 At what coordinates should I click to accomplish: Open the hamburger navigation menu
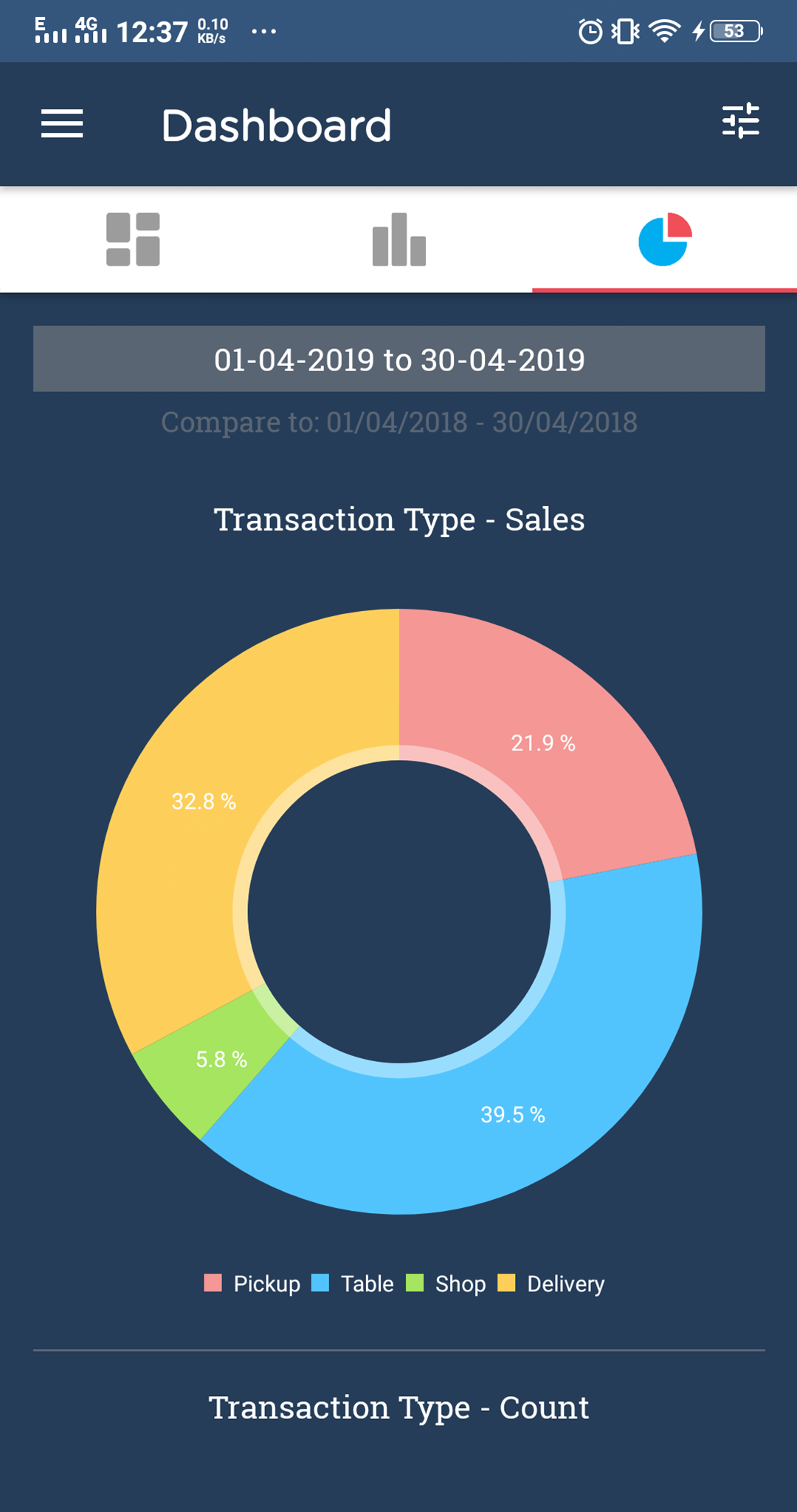click(62, 124)
